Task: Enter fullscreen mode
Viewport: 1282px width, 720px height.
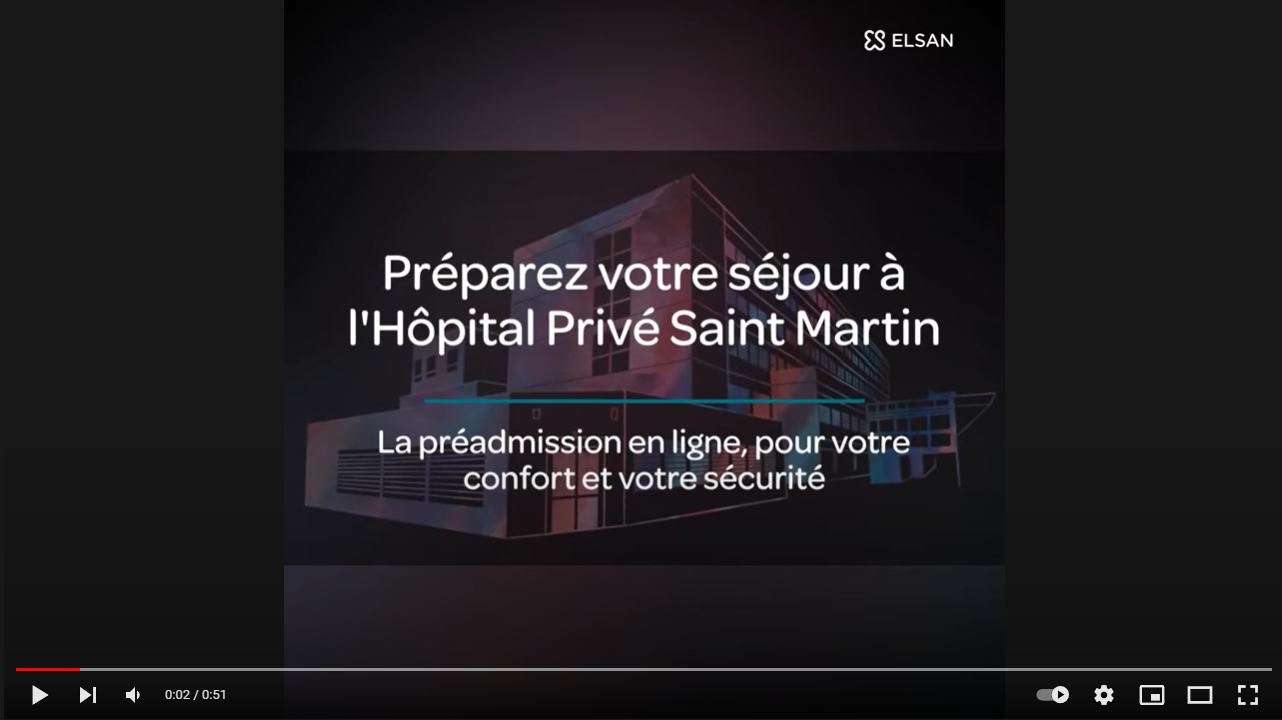Action: (x=1248, y=695)
